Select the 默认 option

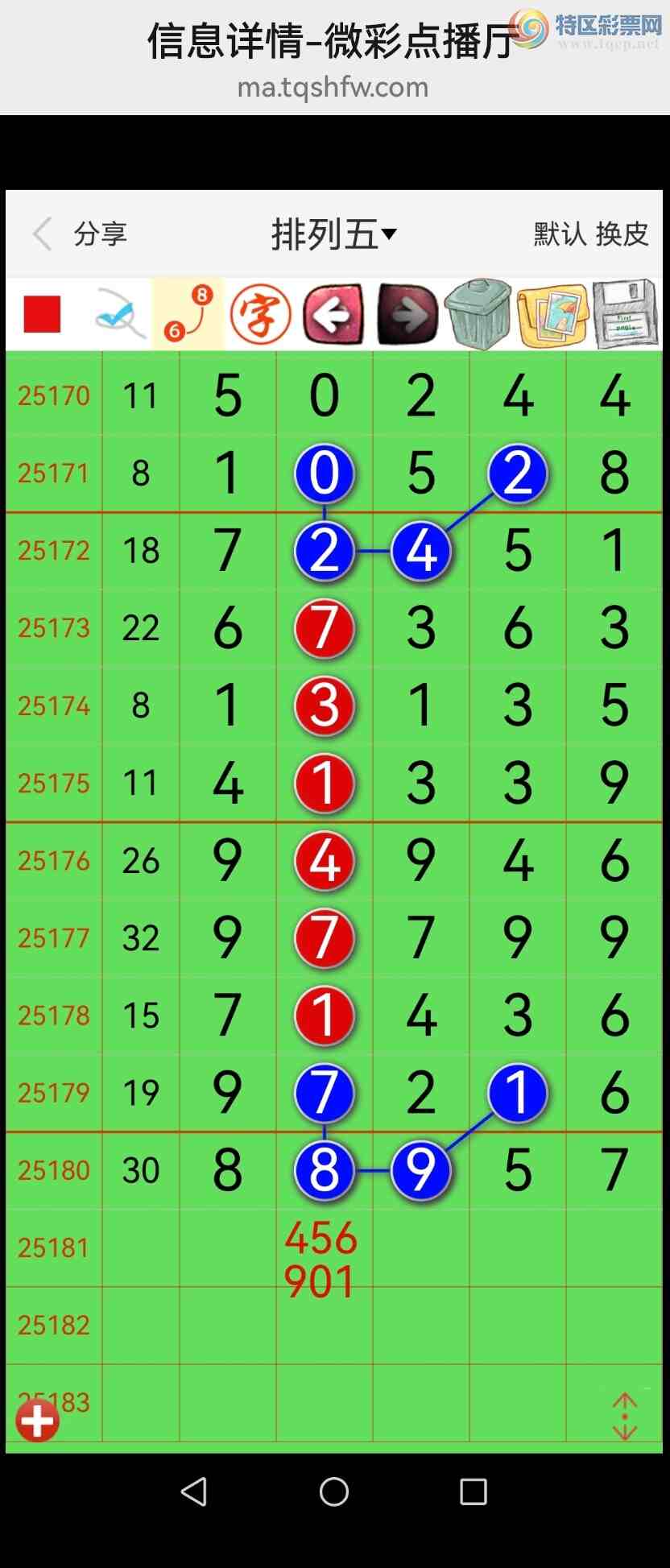560,234
